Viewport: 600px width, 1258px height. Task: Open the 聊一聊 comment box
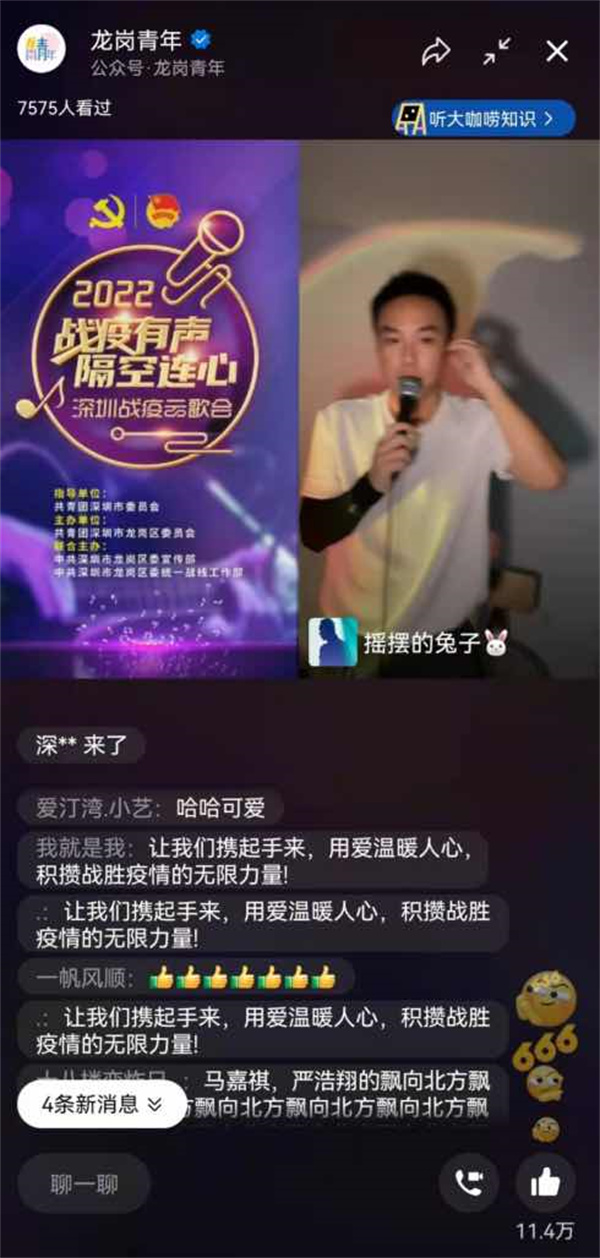pyautogui.click(x=84, y=1184)
